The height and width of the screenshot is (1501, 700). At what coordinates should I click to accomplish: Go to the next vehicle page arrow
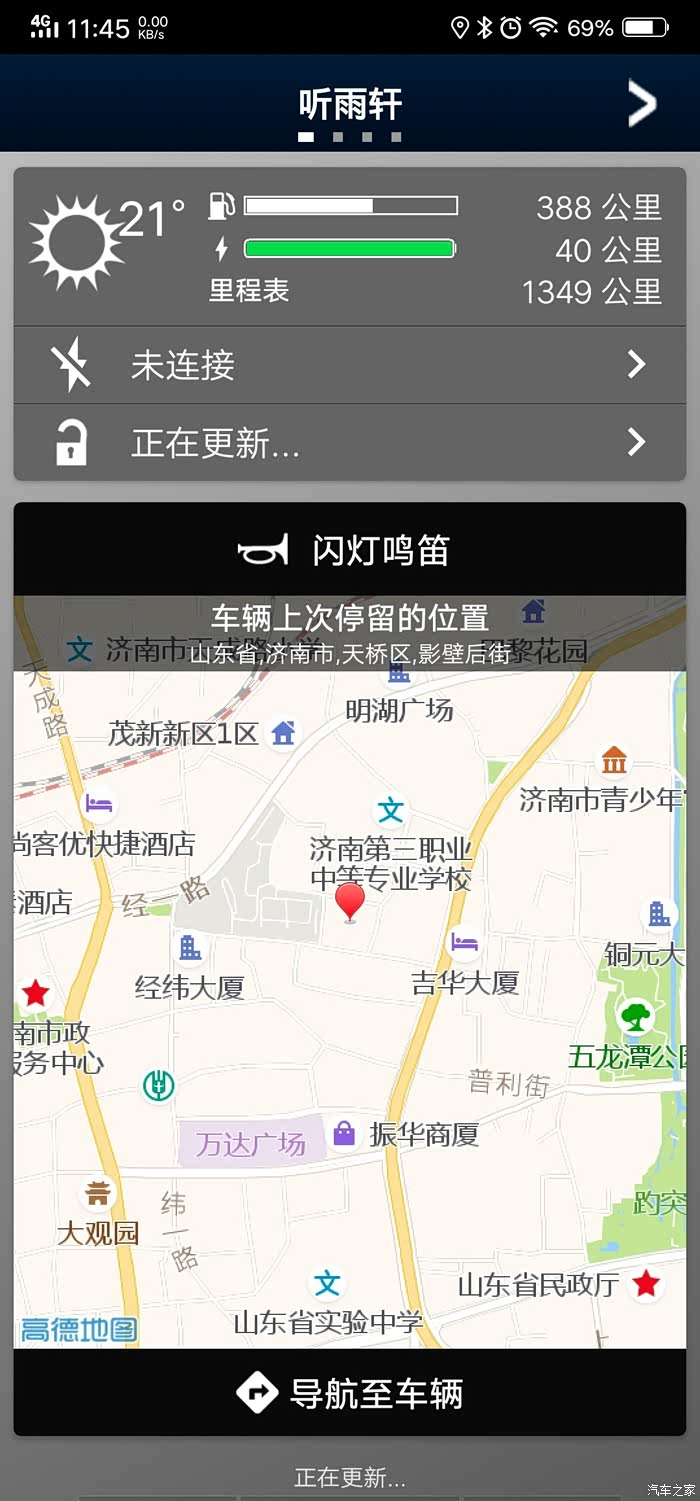click(x=642, y=103)
